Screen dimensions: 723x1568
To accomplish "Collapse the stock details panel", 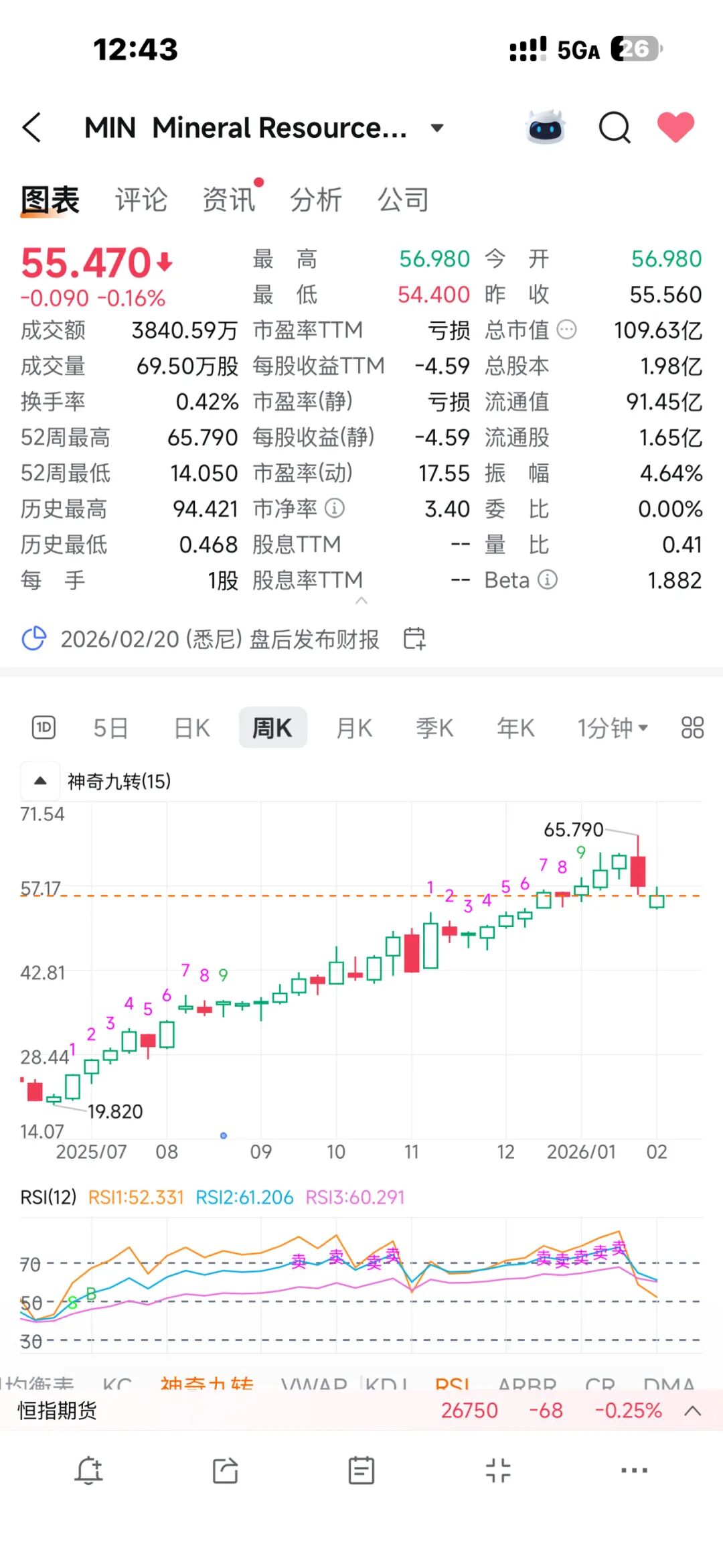I will click(x=361, y=601).
